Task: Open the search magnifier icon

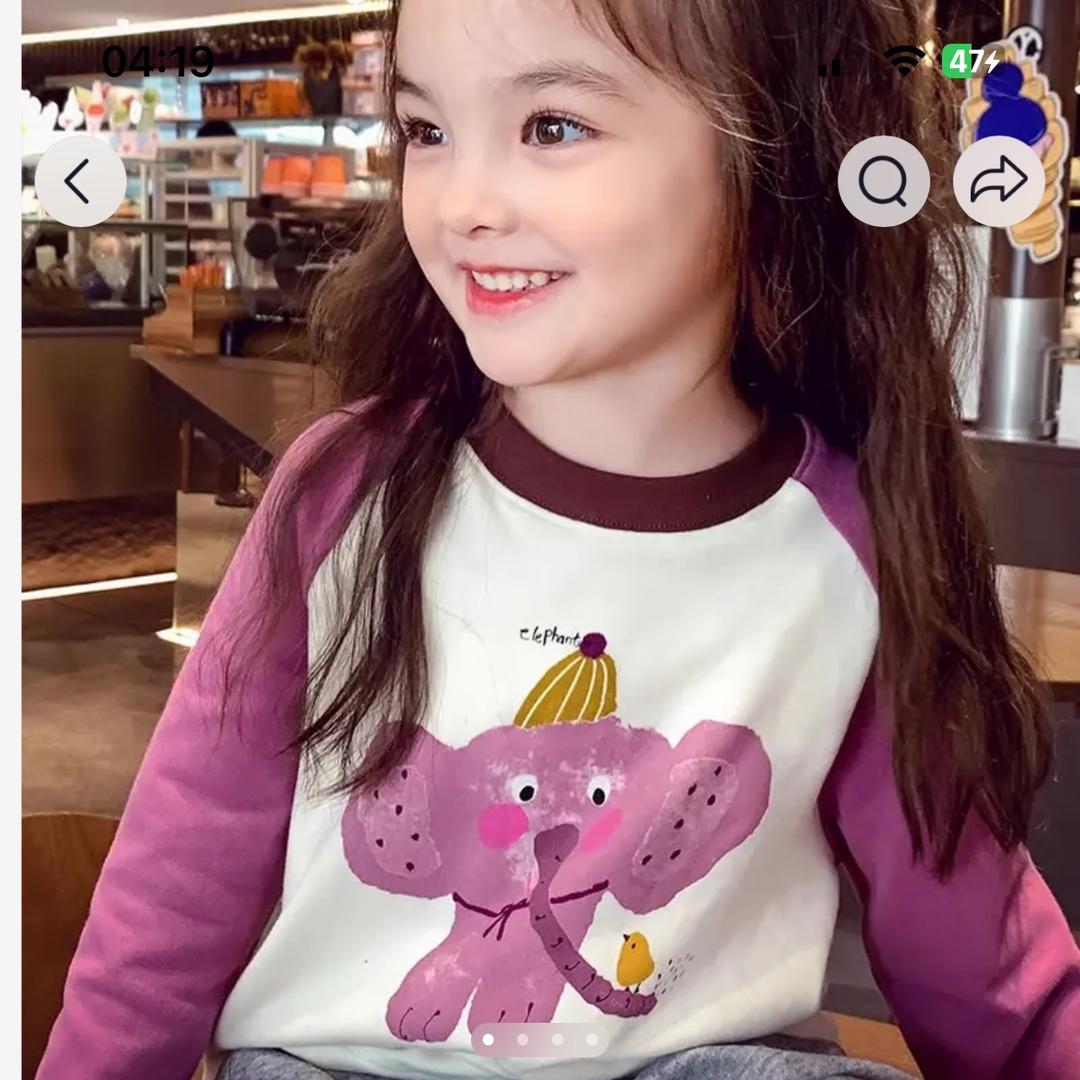Action: tap(883, 181)
